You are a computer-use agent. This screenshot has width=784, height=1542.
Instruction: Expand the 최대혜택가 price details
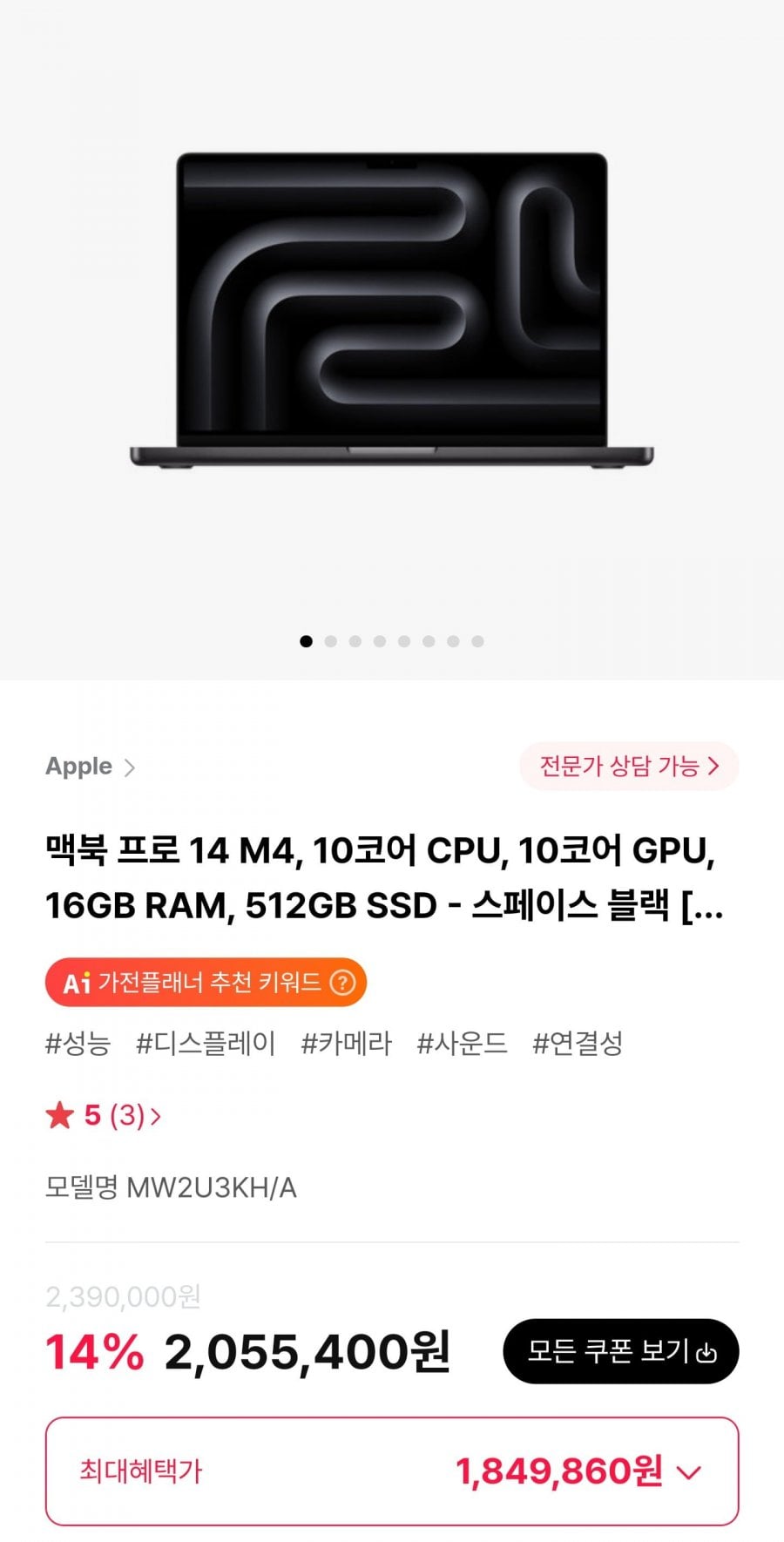point(688,1472)
